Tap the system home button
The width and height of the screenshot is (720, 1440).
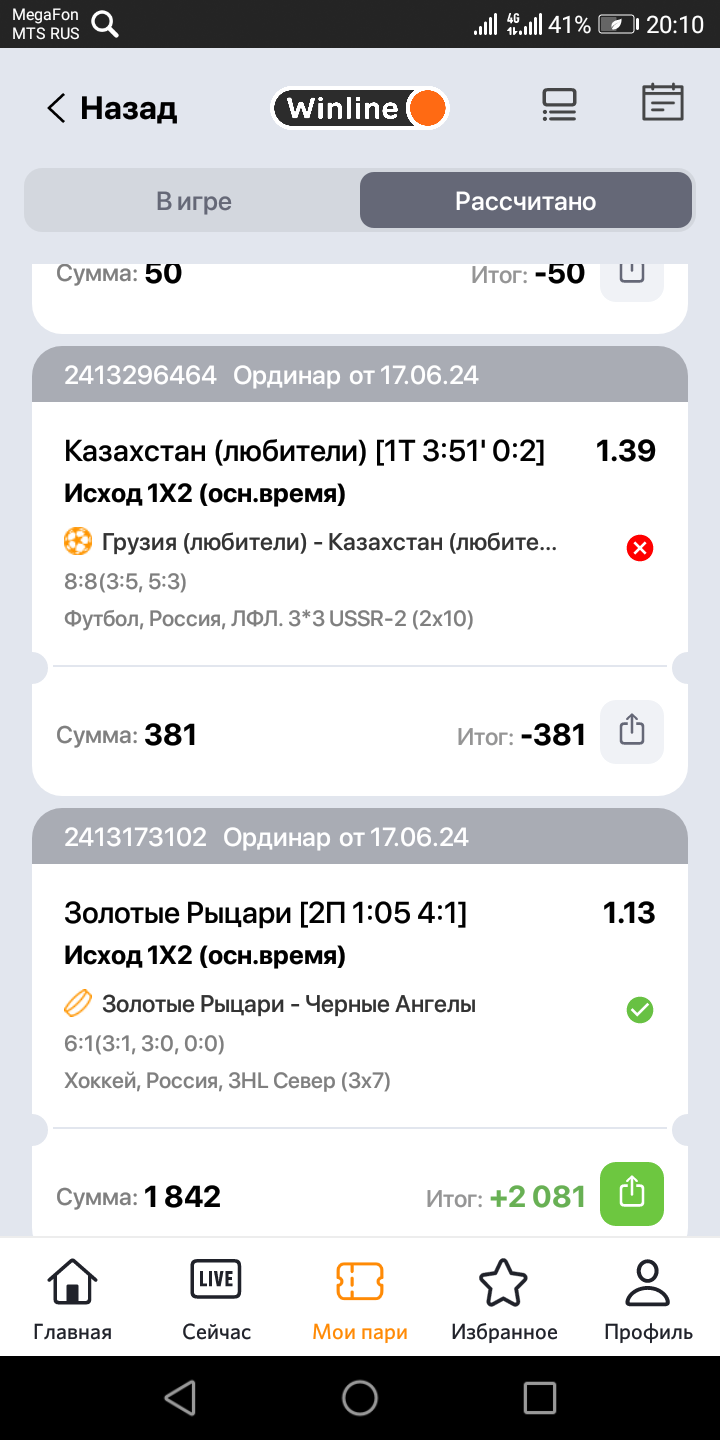(360, 1398)
